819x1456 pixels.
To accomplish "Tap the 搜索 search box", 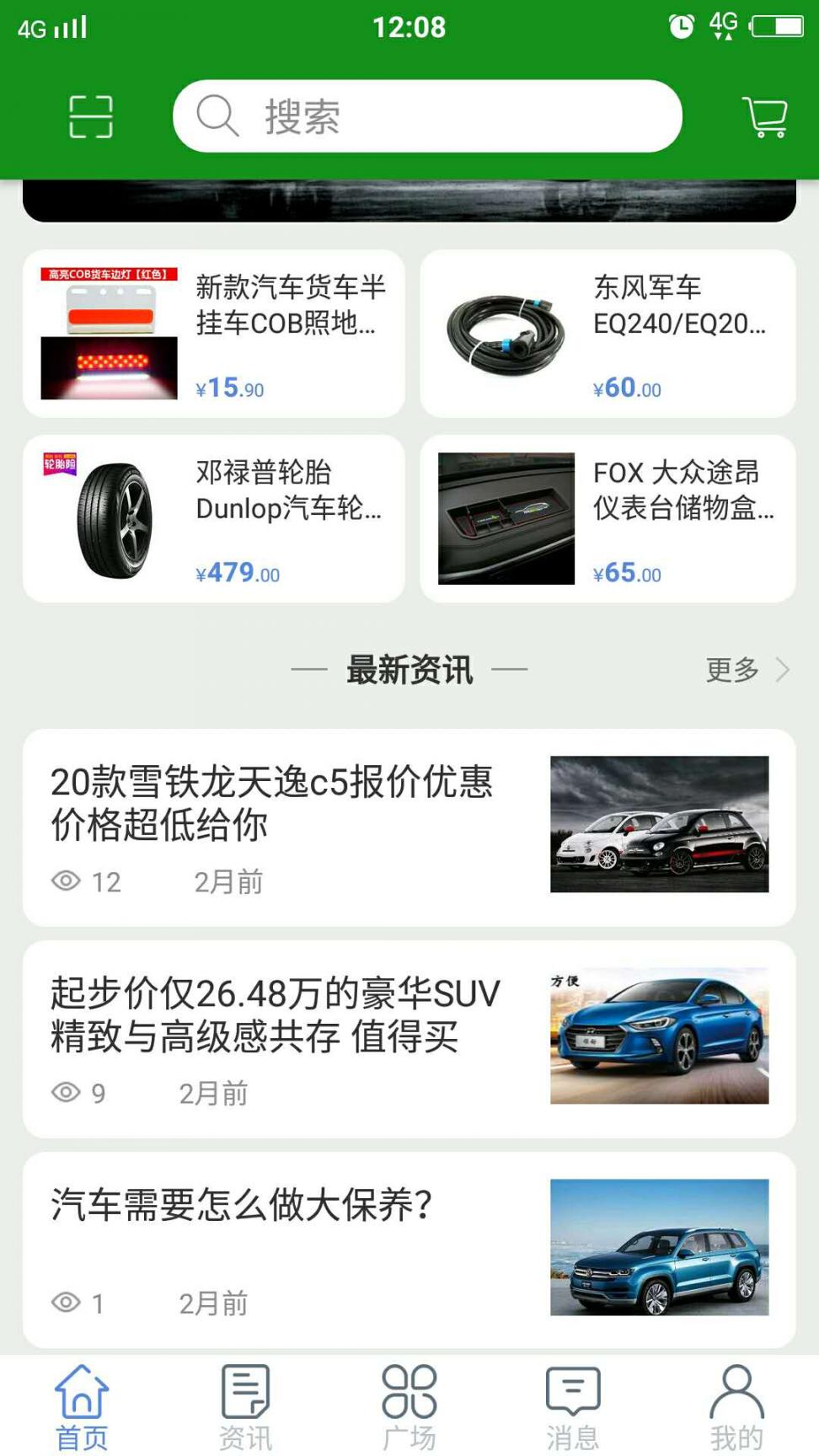I will (427, 116).
